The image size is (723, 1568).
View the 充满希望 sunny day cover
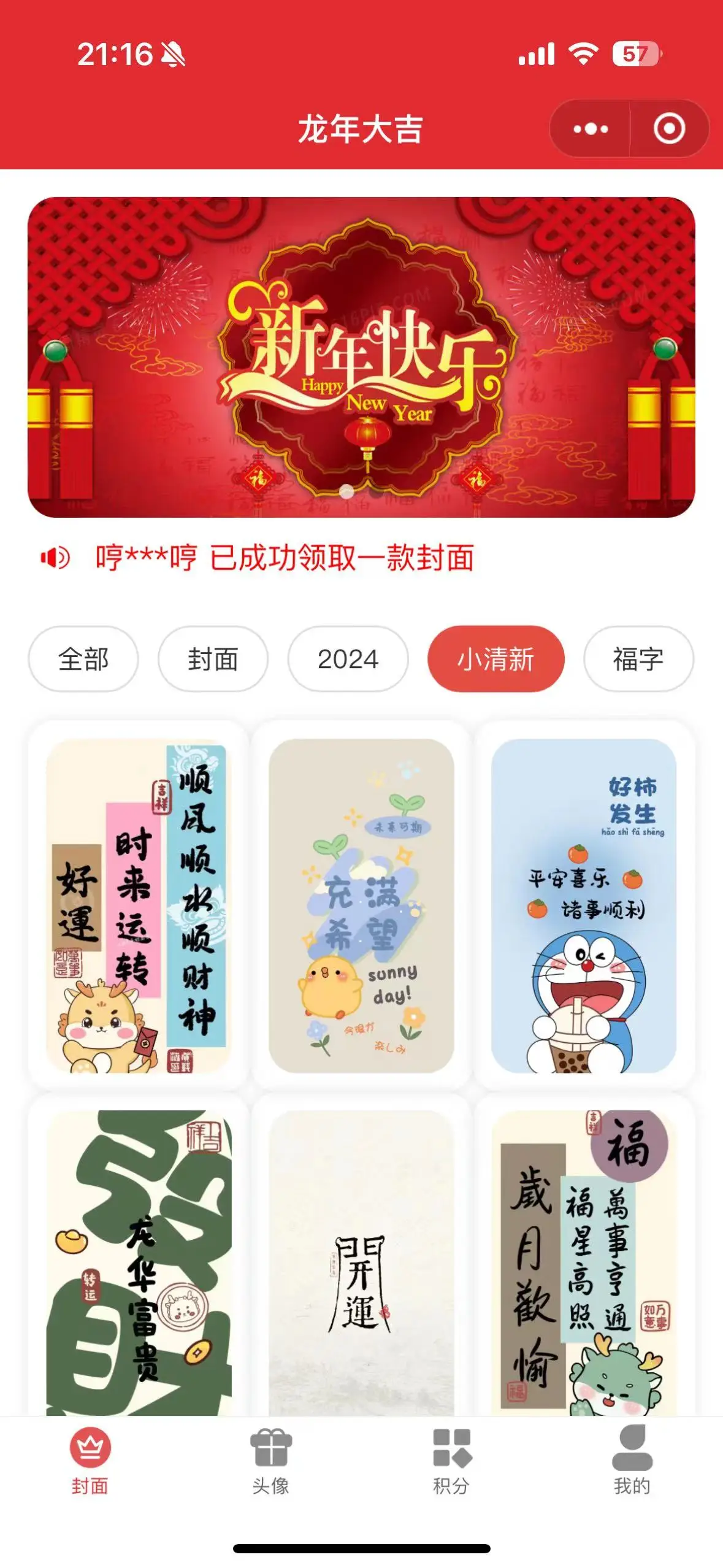(x=361, y=905)
